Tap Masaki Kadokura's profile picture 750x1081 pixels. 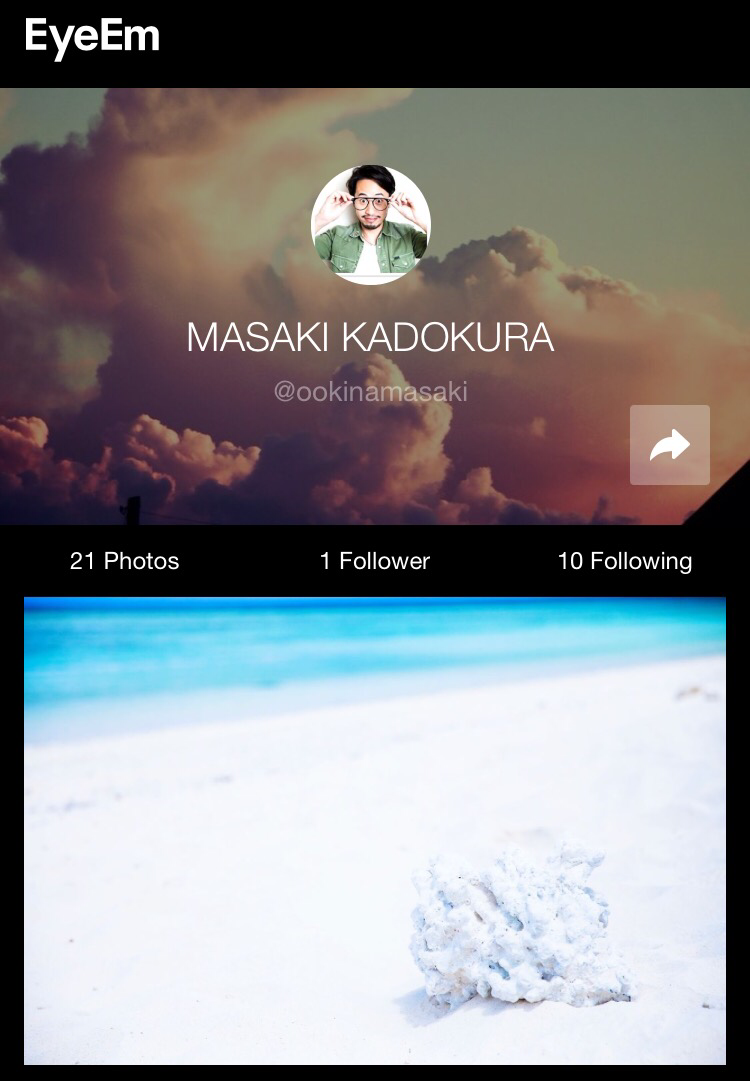coord(371,225)
